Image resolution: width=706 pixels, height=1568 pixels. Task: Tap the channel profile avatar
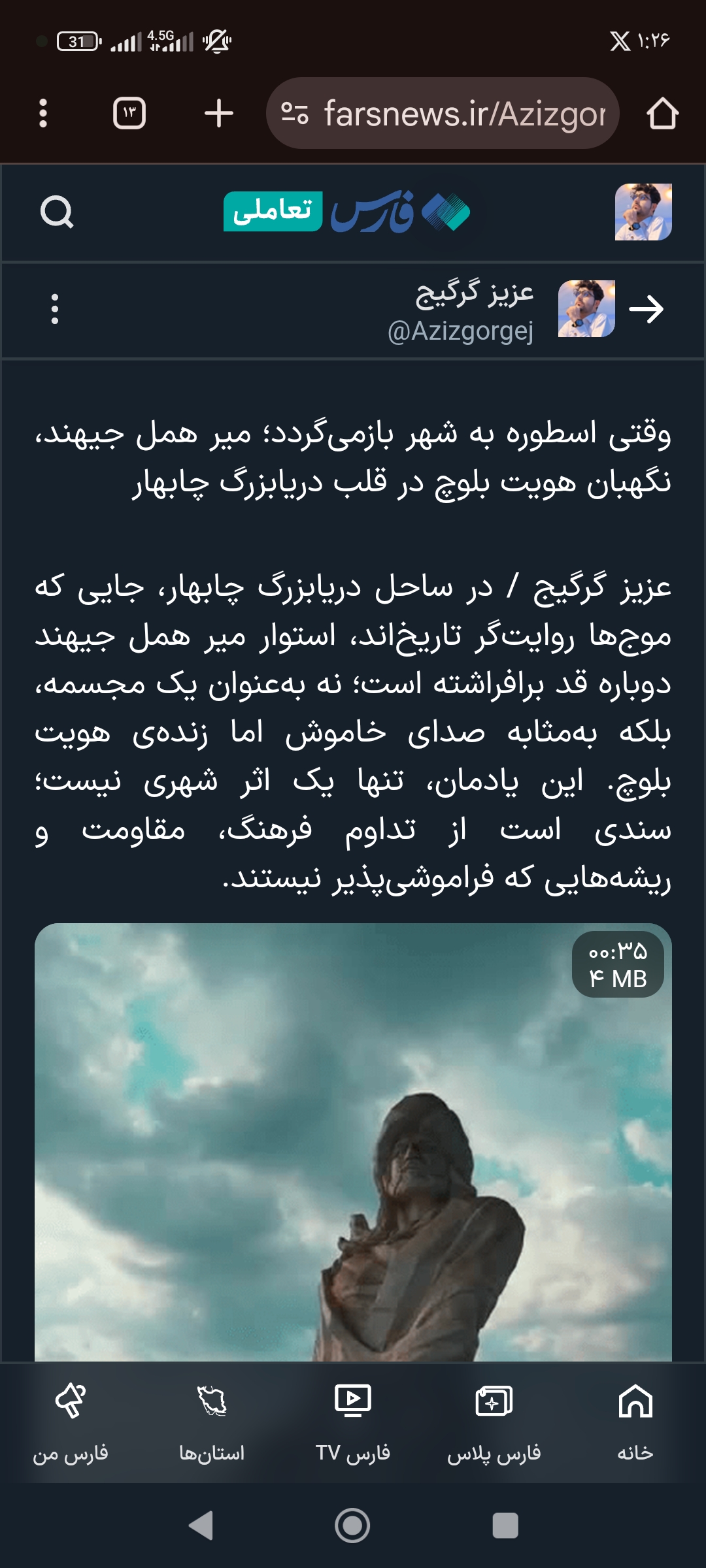click(585, 307)
